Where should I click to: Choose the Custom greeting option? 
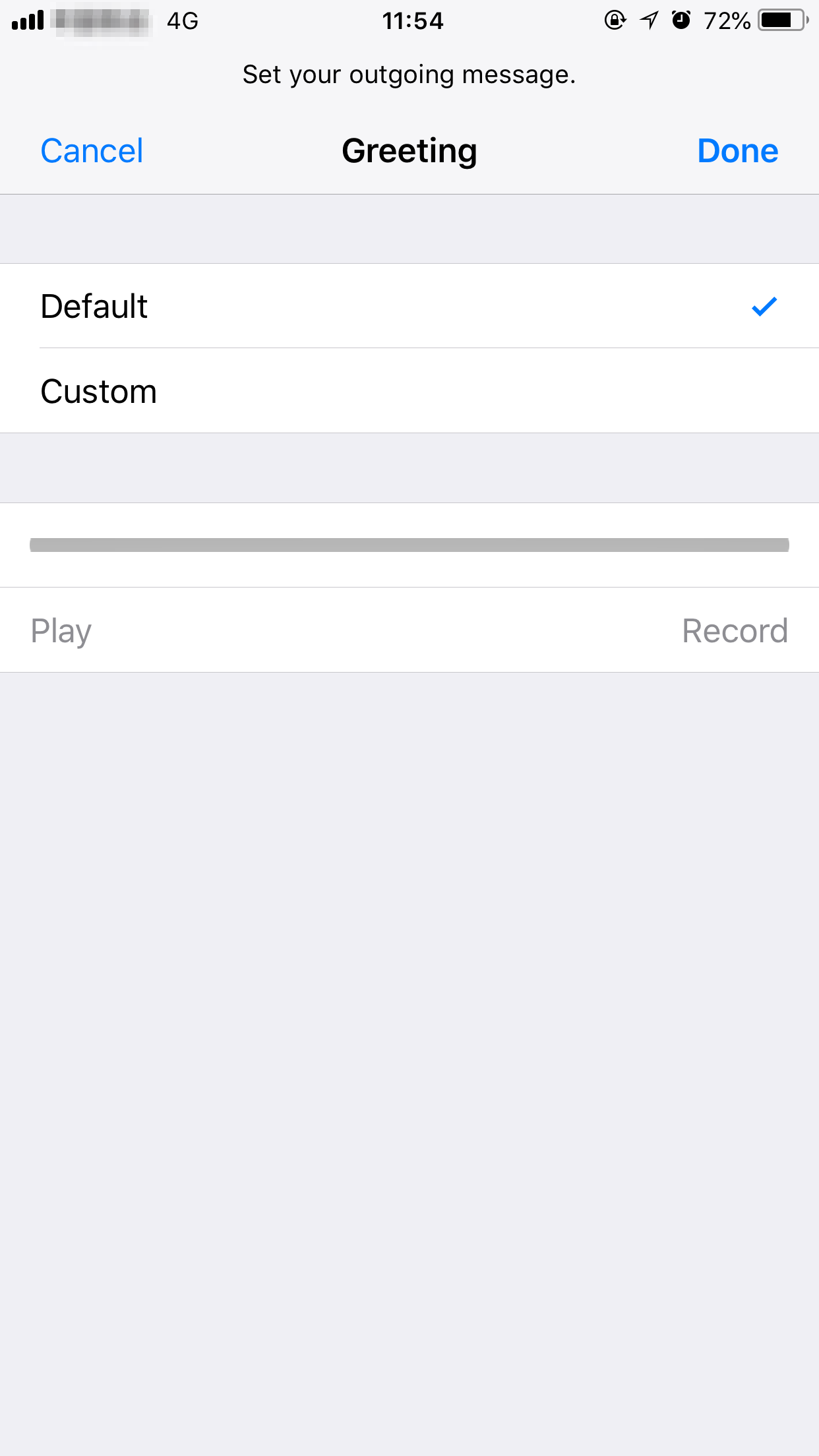409,391
